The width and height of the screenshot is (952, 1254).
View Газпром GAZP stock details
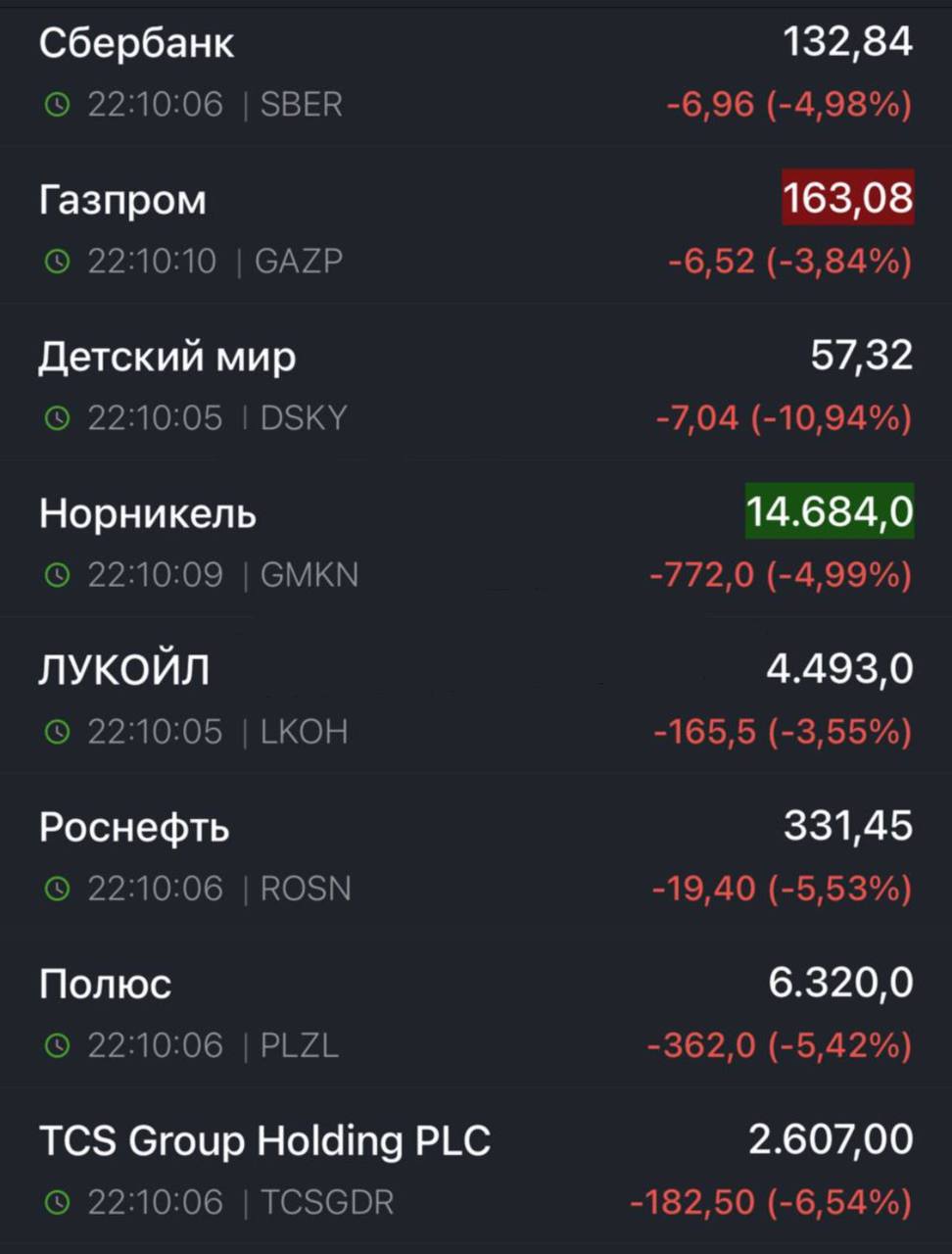pyautogui.click(x=476, y=229)
